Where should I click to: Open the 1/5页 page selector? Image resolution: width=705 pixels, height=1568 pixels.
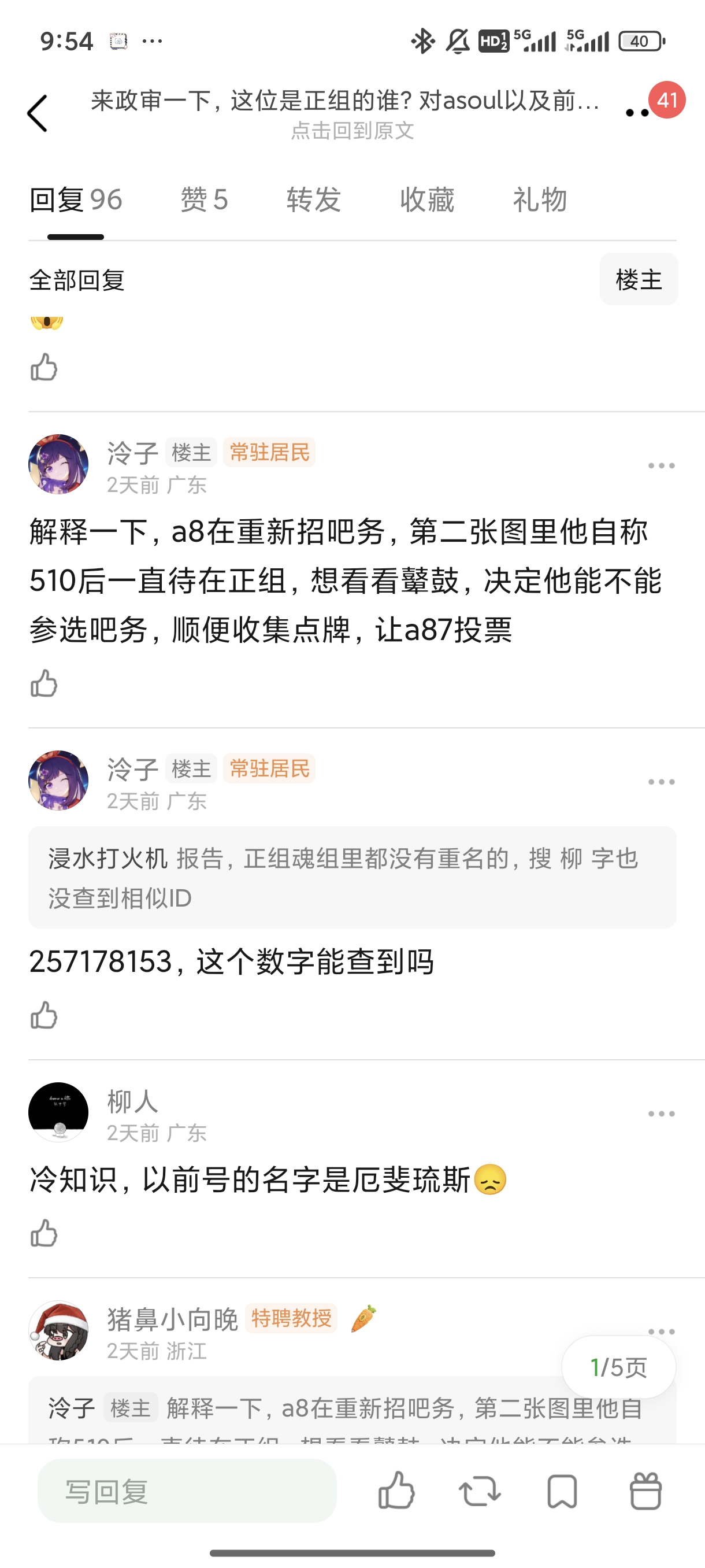pyautogui.click(x=618, y=1367)
